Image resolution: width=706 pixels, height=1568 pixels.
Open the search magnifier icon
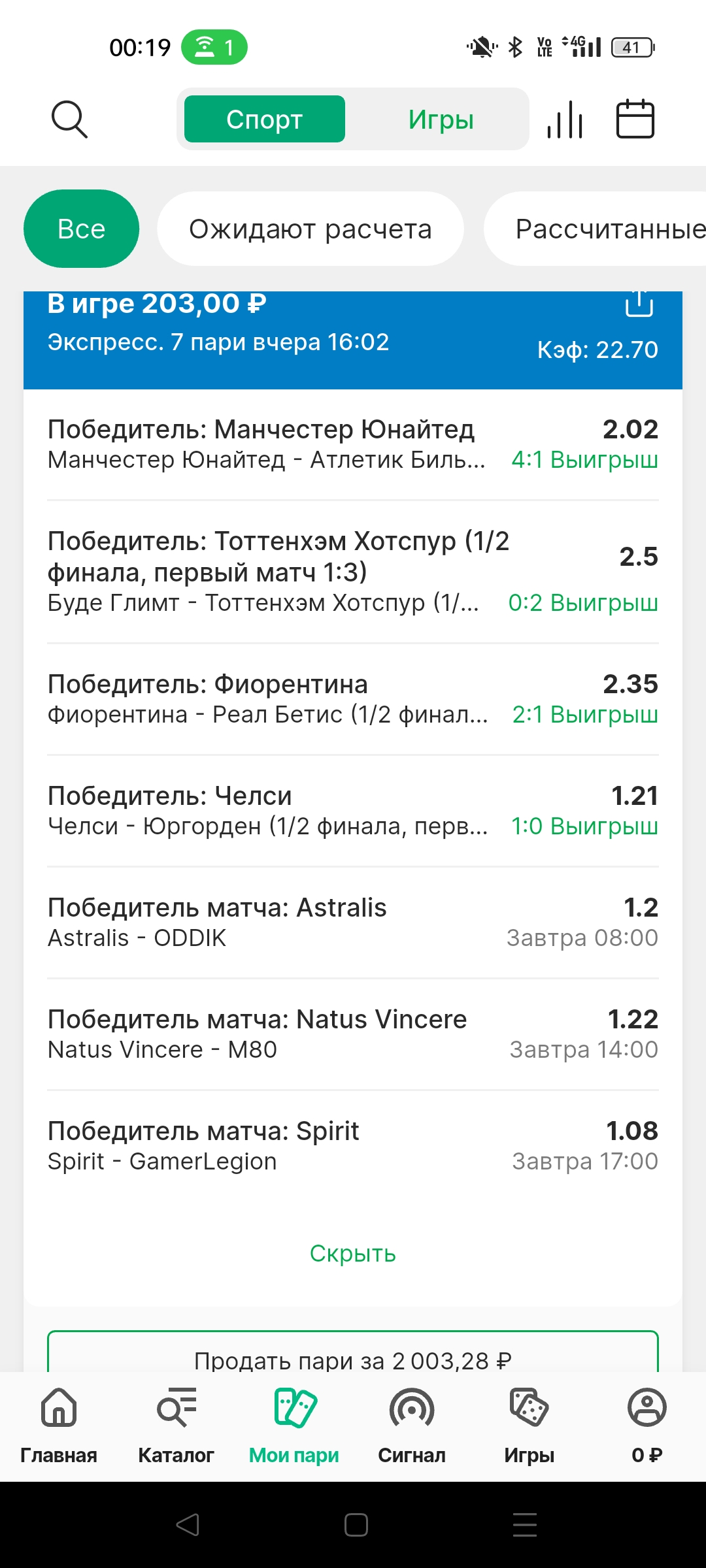[69, 120]
